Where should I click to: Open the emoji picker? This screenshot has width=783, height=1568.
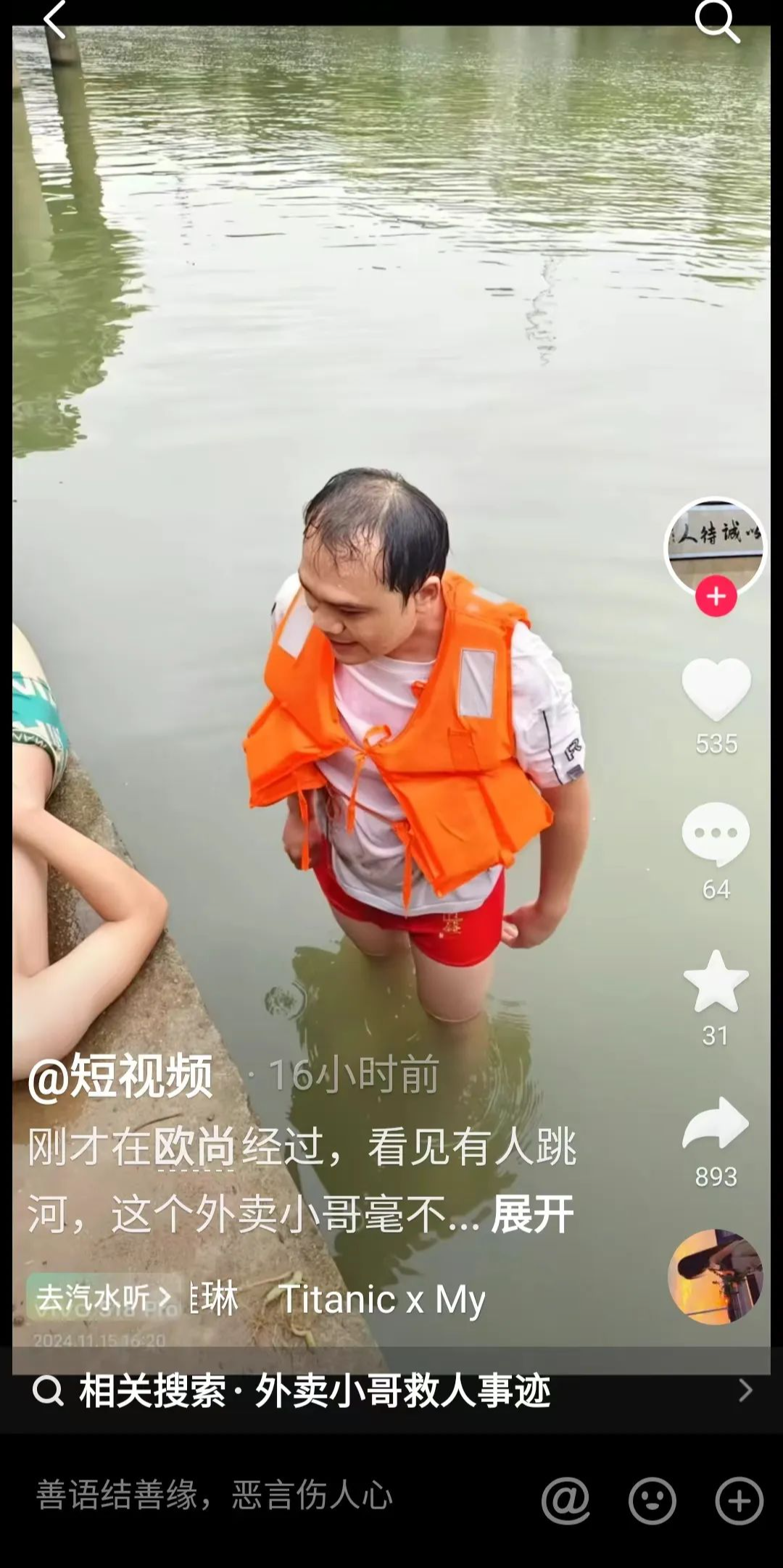tap(652, 1500)
